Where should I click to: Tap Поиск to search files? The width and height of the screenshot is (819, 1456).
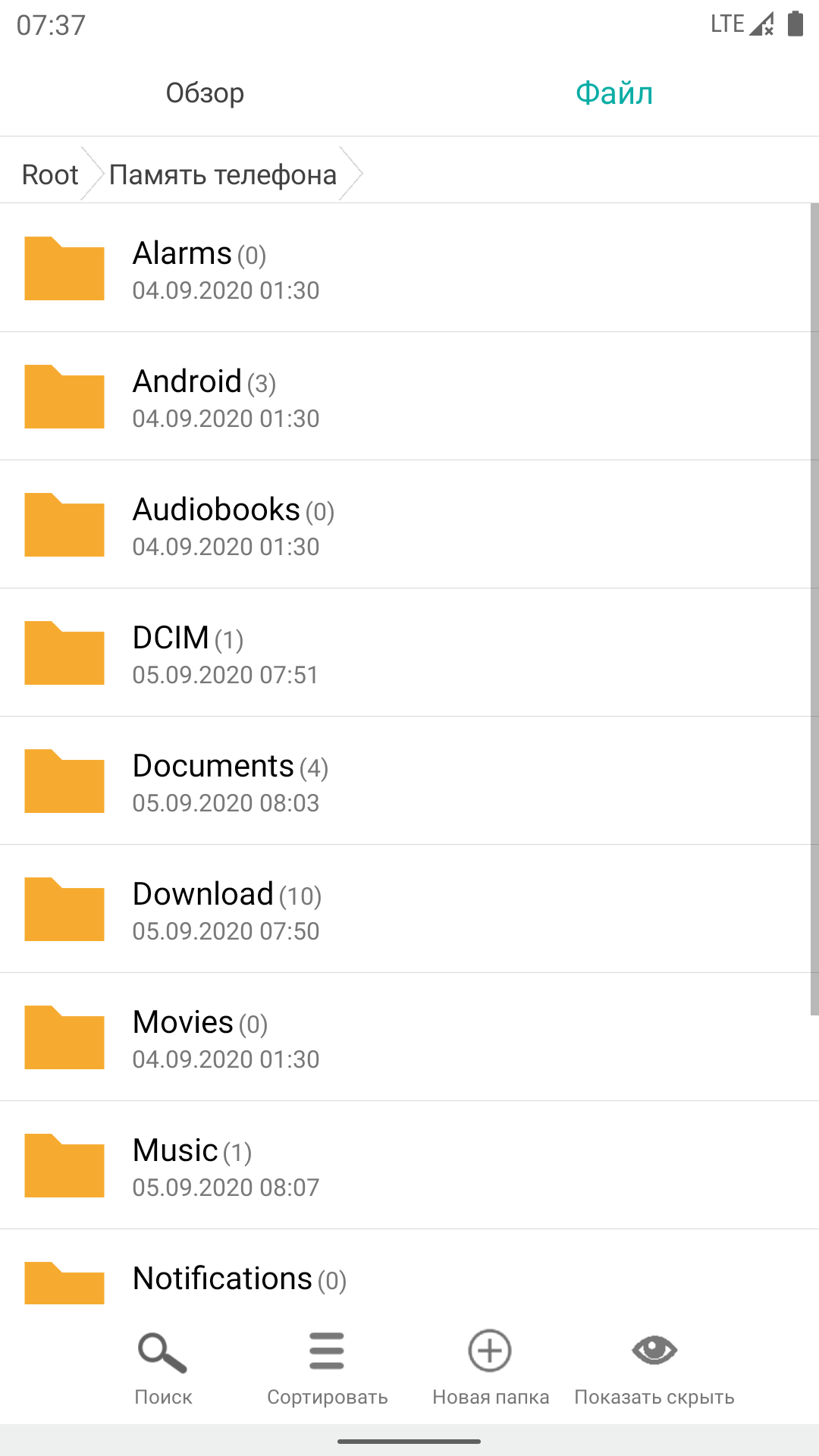coord(163,1369)
